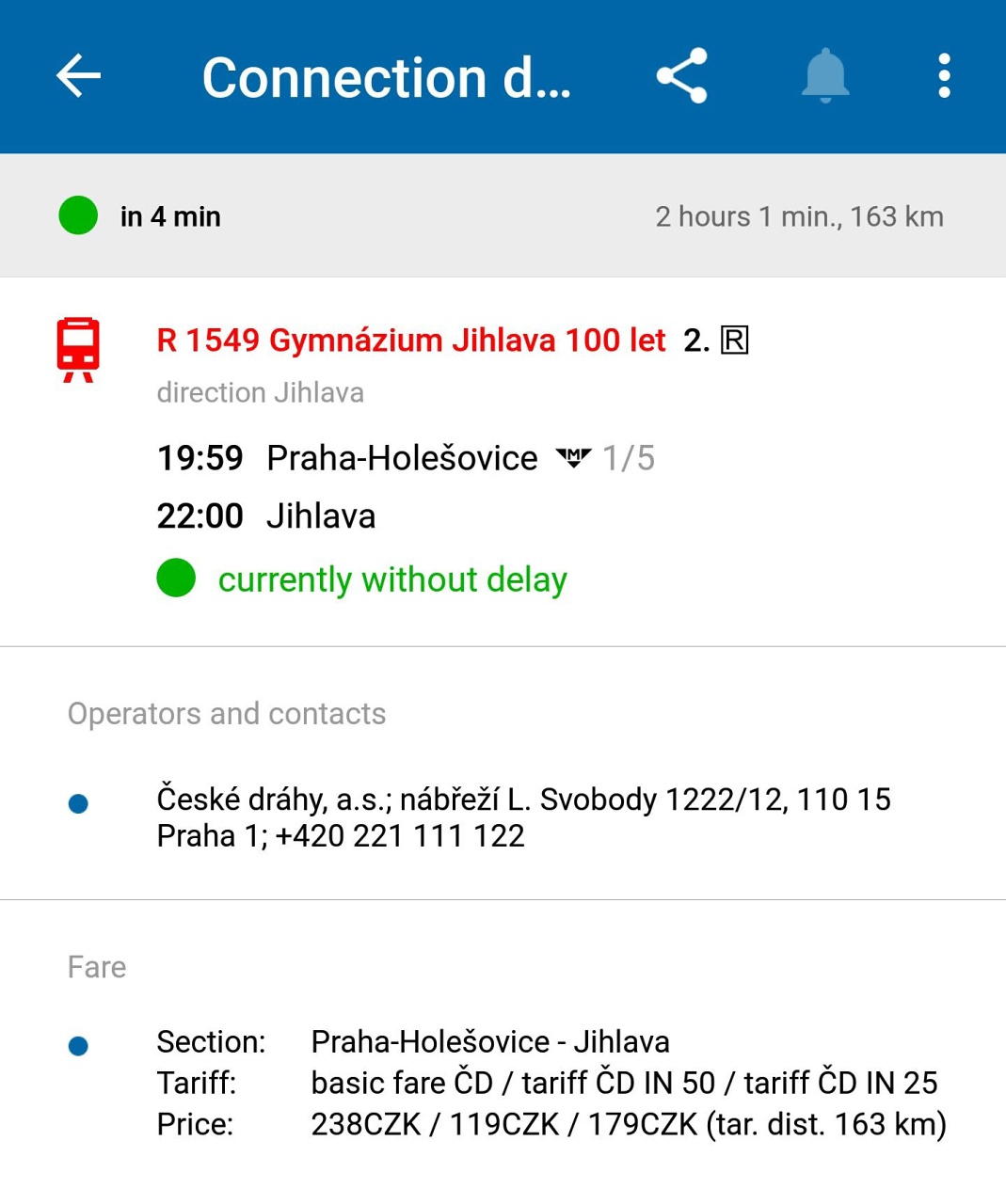Viewport: 1006px width, 1204px height.
Task: Go back using the arrow
Action: 78,76
